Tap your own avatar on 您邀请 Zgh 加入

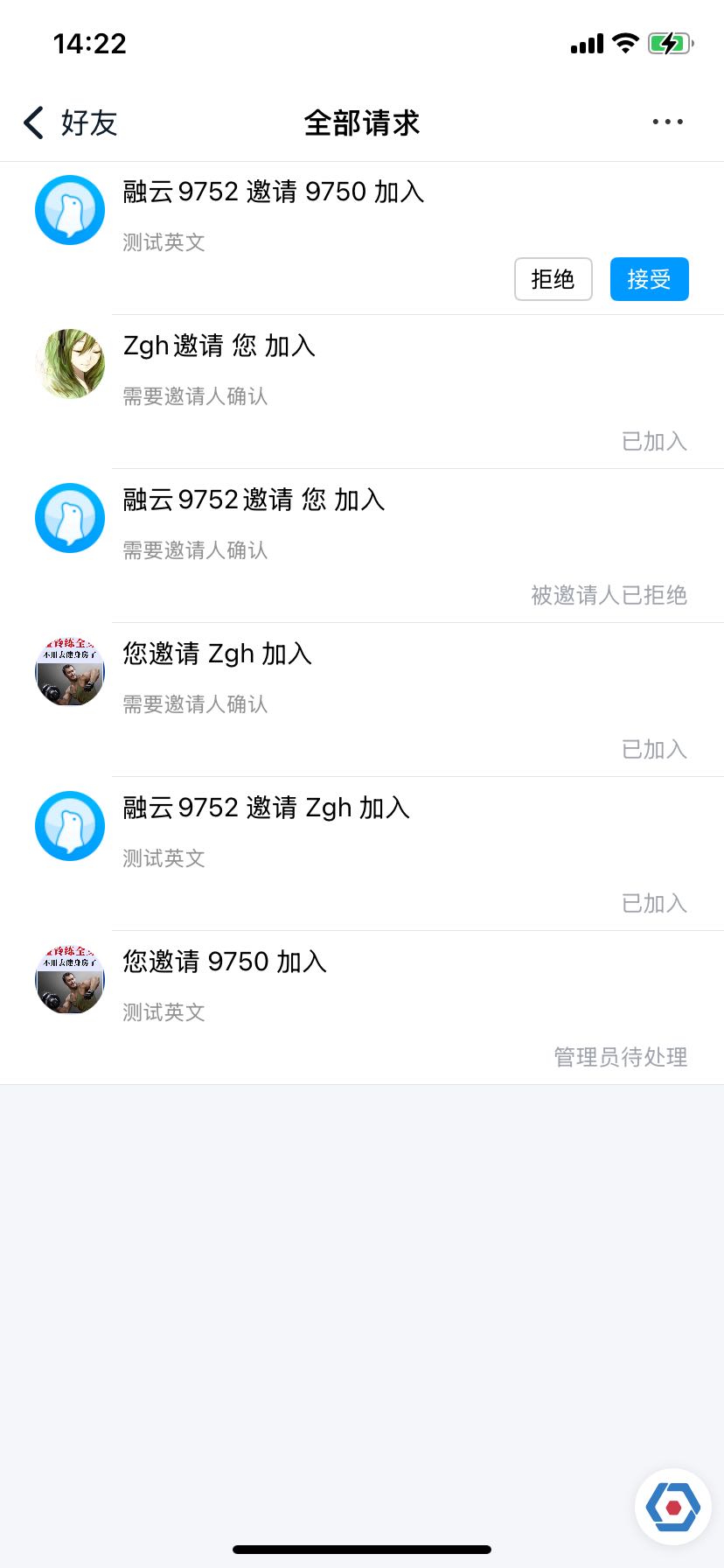(69, 672)
